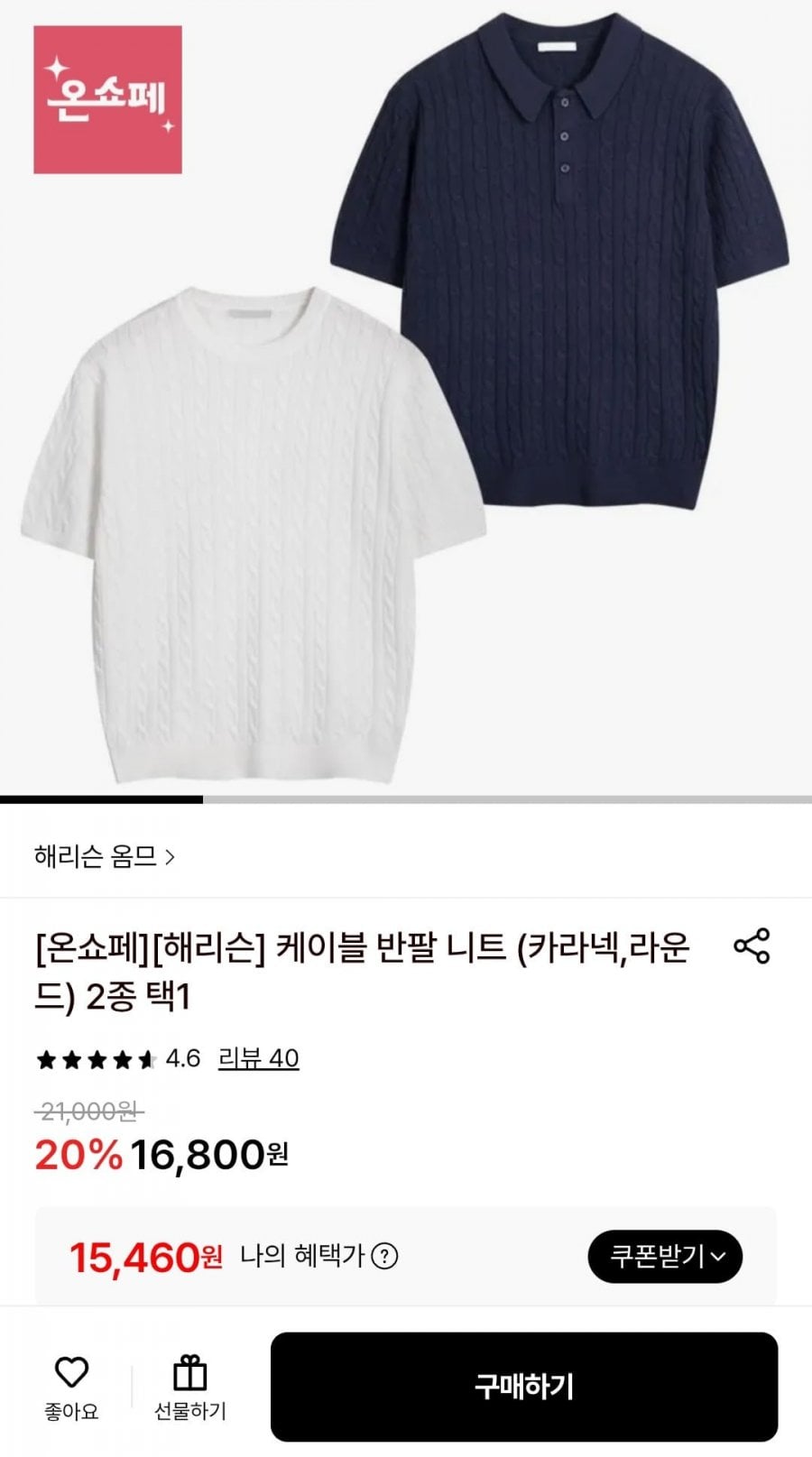The width and height of the screenshot is (812, 1457).
Task: Tap 쿠폰받기 to get the coupon
Action: pos(665,1256)
